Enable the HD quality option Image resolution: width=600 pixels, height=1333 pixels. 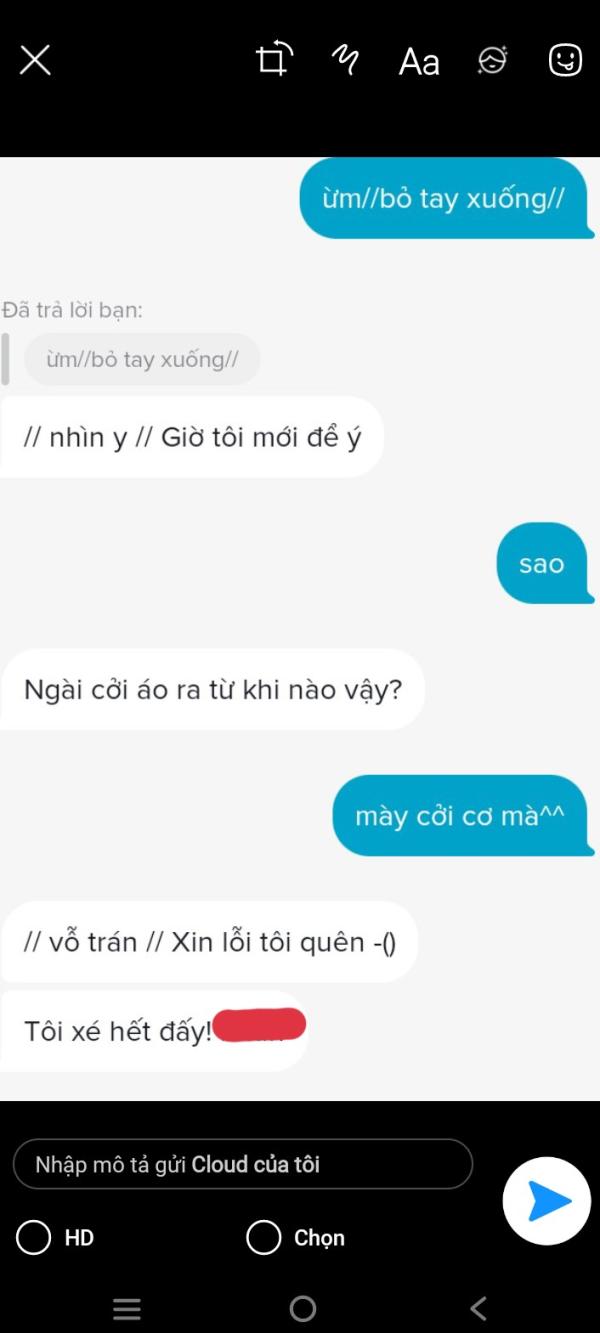[x=34, y=1238]
